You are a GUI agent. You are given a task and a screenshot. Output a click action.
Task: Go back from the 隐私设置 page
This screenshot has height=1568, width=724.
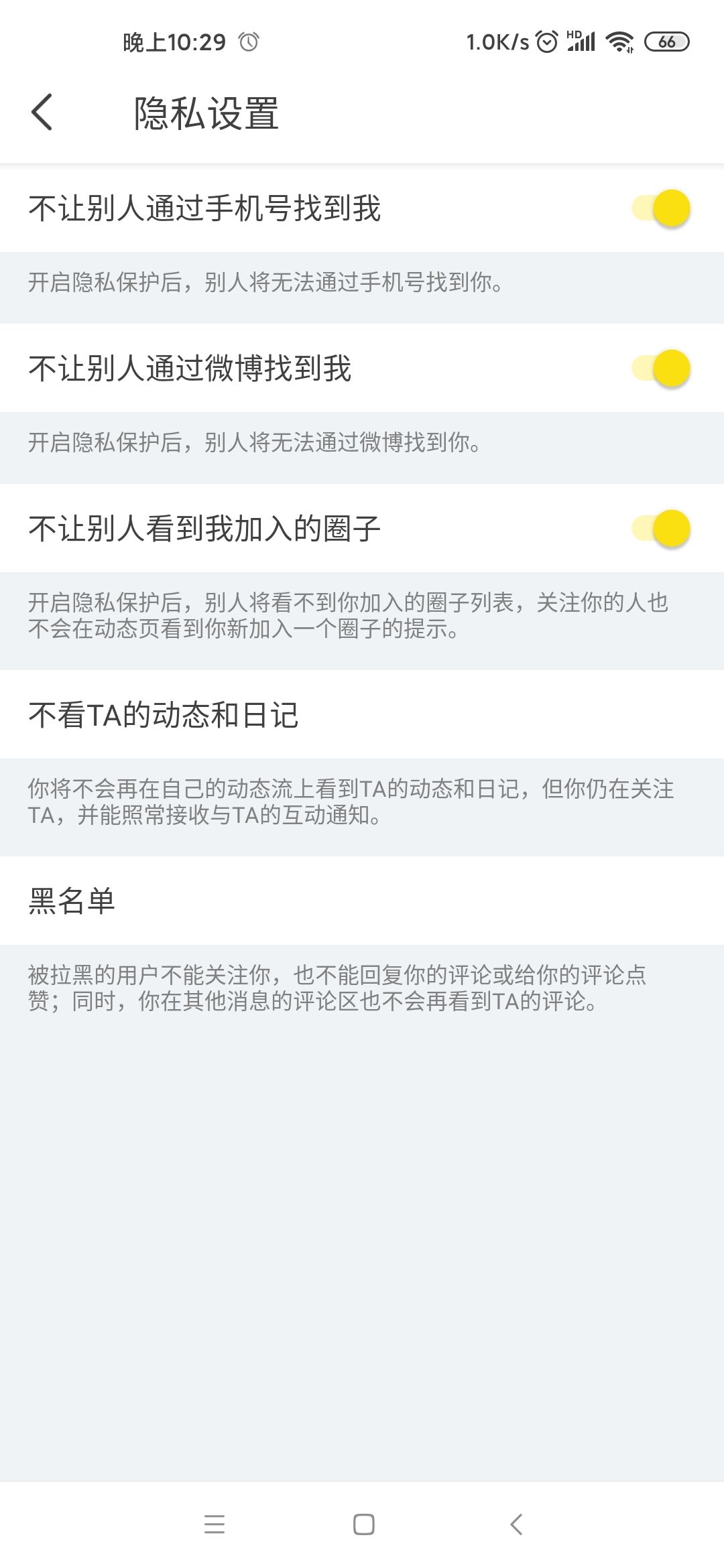coord(42,112)
